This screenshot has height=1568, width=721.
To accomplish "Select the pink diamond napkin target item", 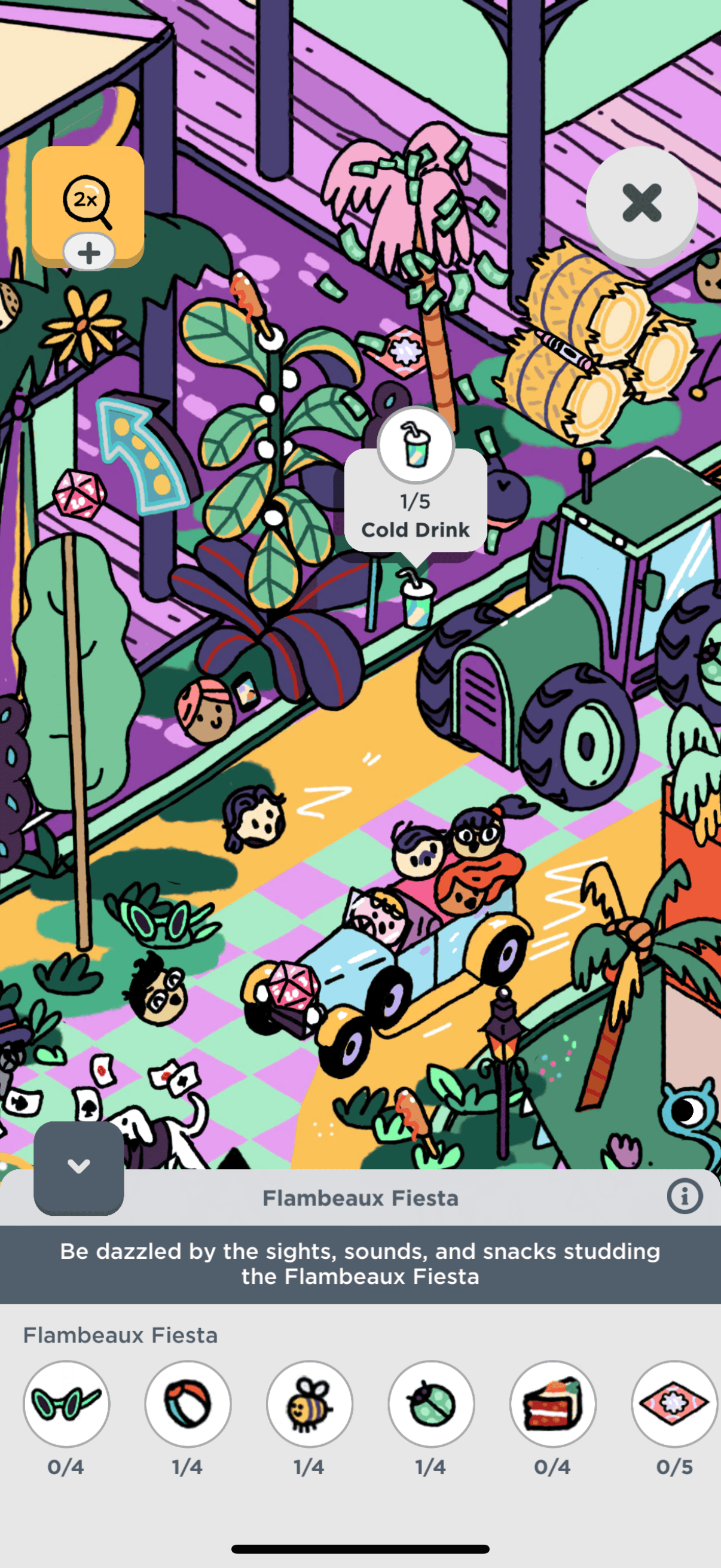I will pyautogui.click(x=674, y=1402).
